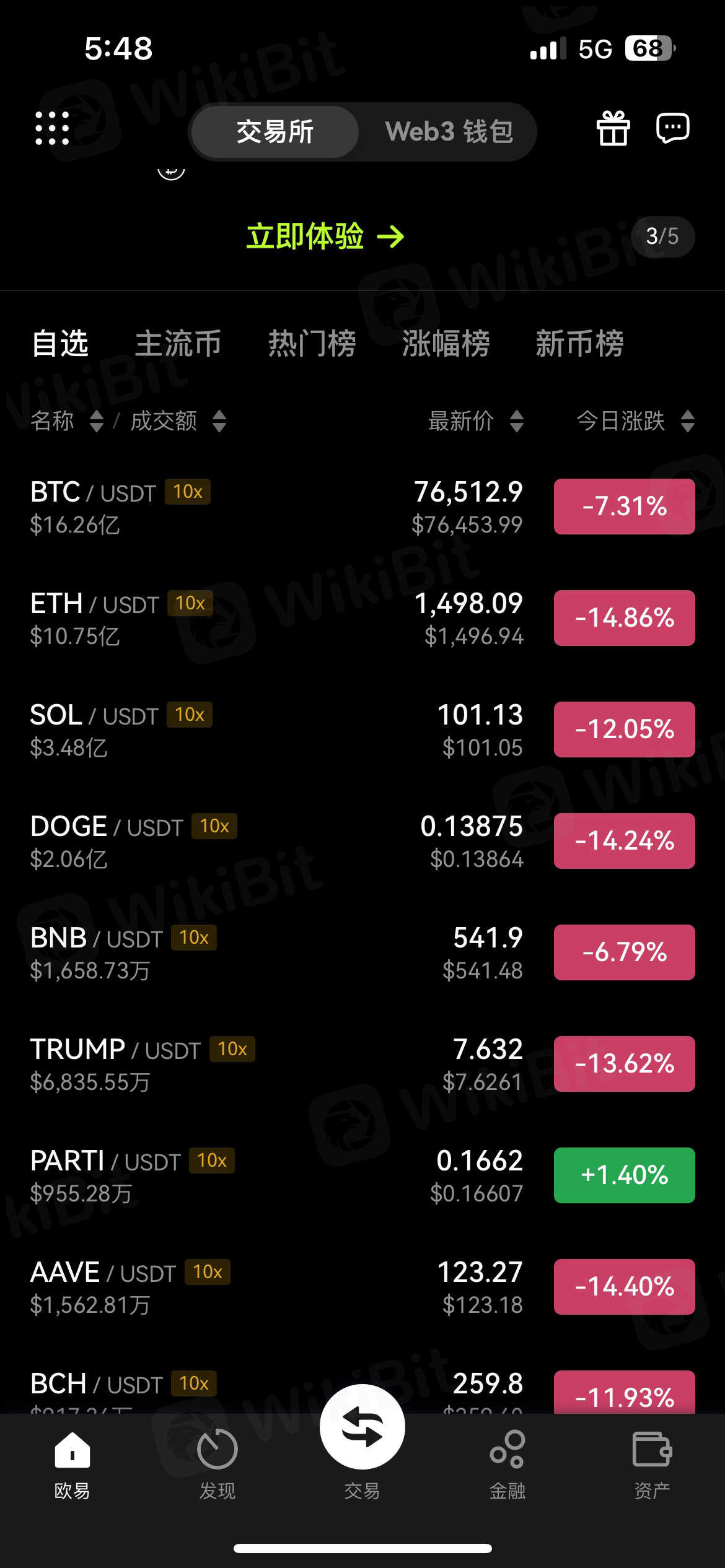This screenshot has height=1568, width=725.
Task: Switch to the 新币榜 tab
Action: pyautogui.click(x=579, y=343)
